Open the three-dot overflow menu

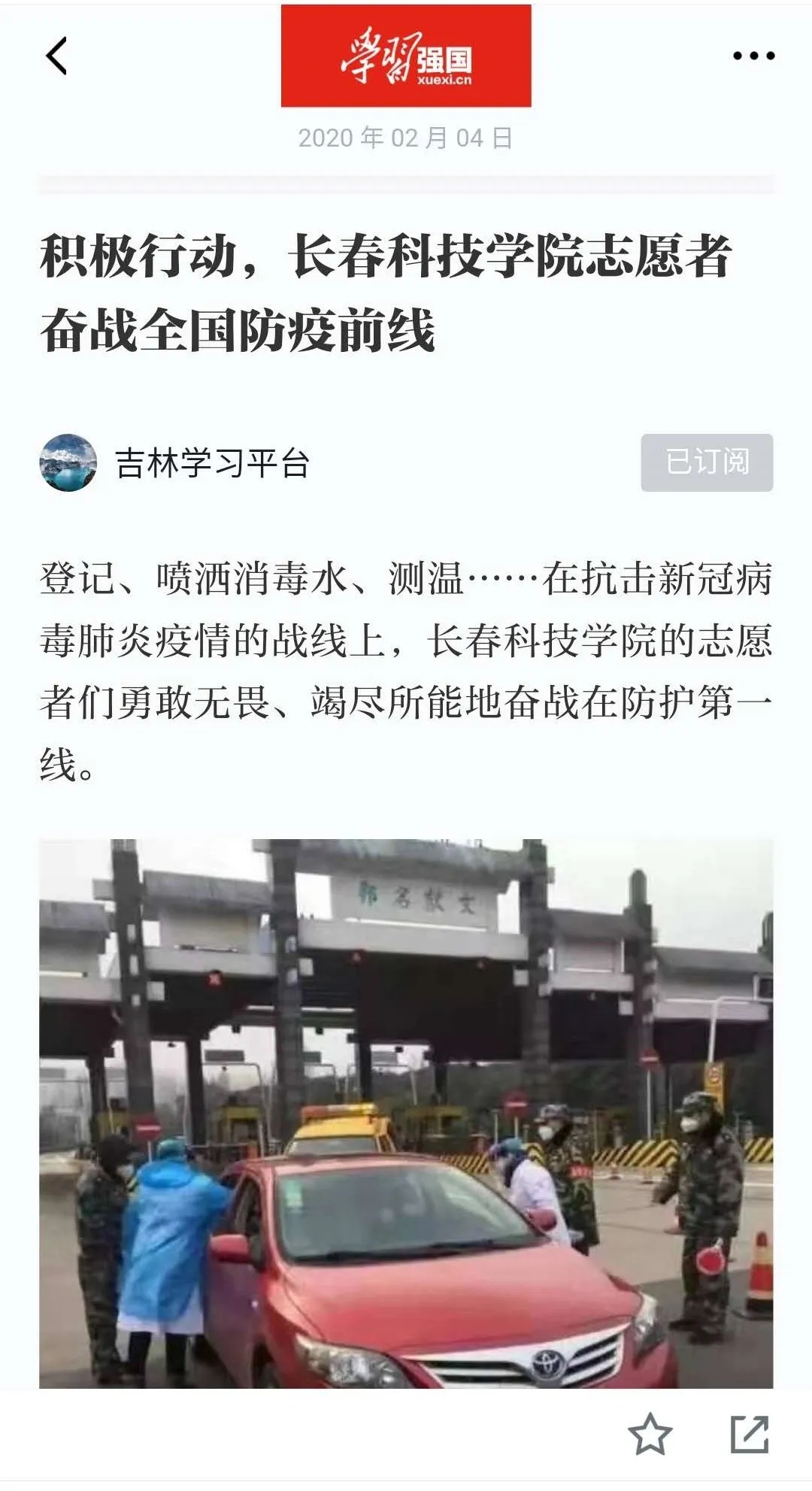(753, 56)
